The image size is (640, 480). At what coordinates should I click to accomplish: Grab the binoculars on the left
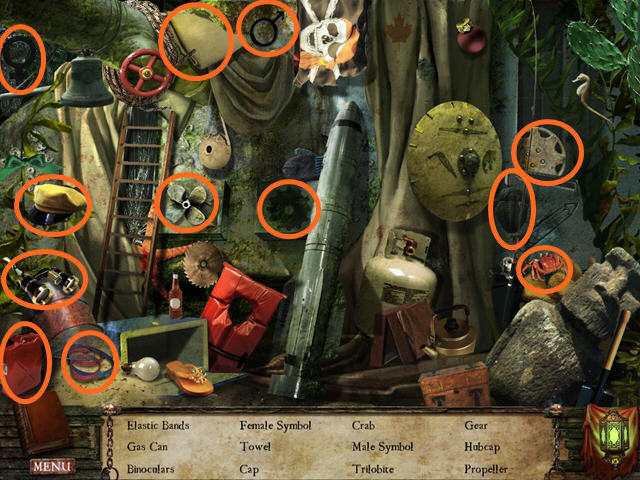[42, 281]
